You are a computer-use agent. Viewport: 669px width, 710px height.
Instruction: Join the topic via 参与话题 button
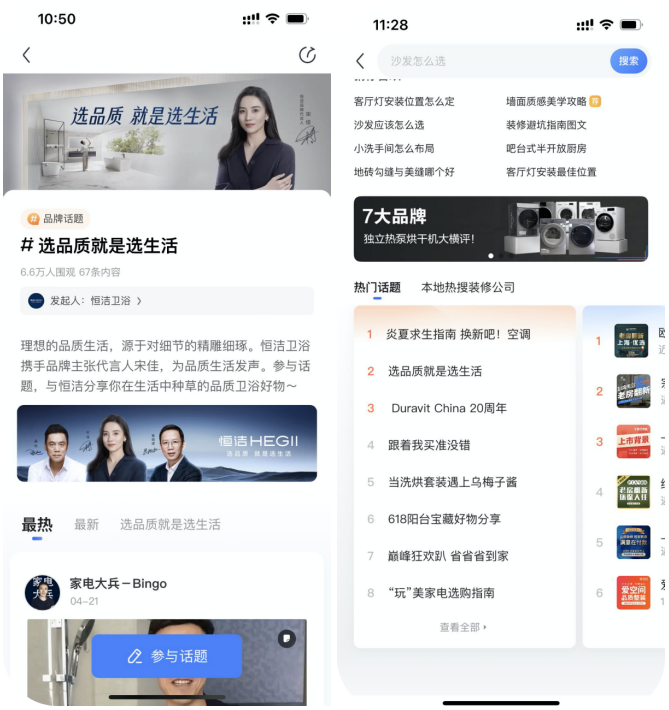(x=167, y=656)
